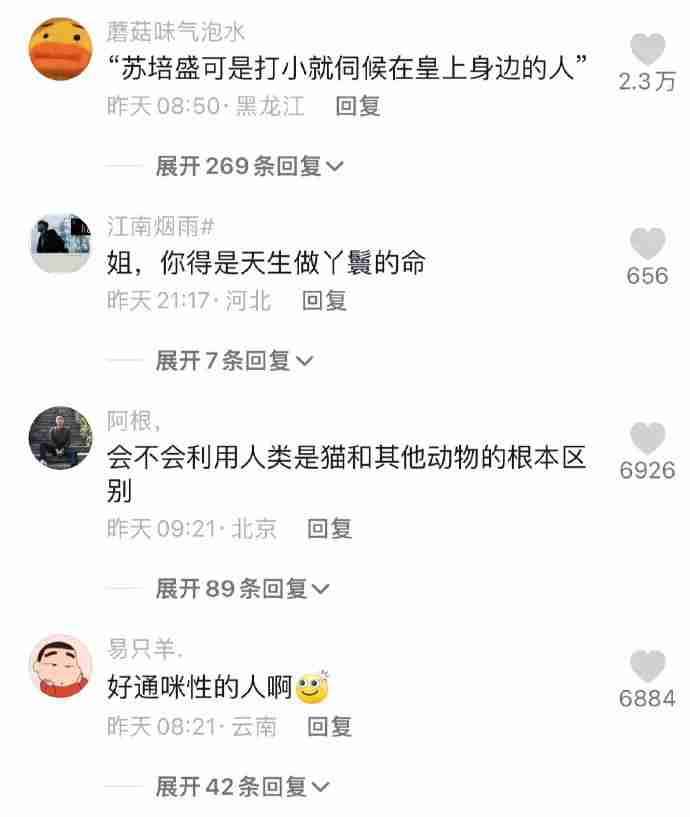Like 蘑菇味气泡水's comment

pyautogui.click(x=648, y=49)
